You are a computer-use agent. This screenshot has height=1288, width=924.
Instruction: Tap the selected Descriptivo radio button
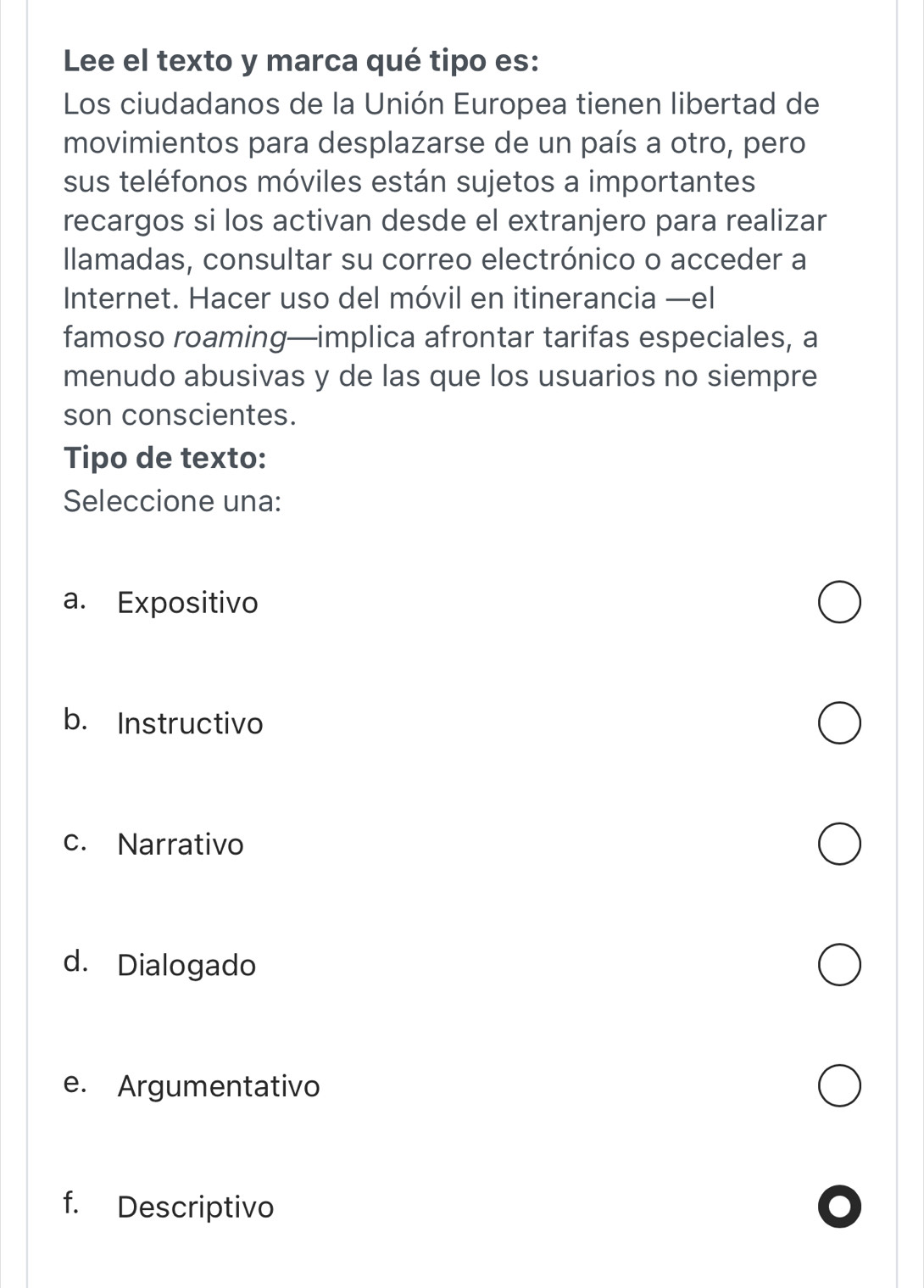(x=839, y=1207)
